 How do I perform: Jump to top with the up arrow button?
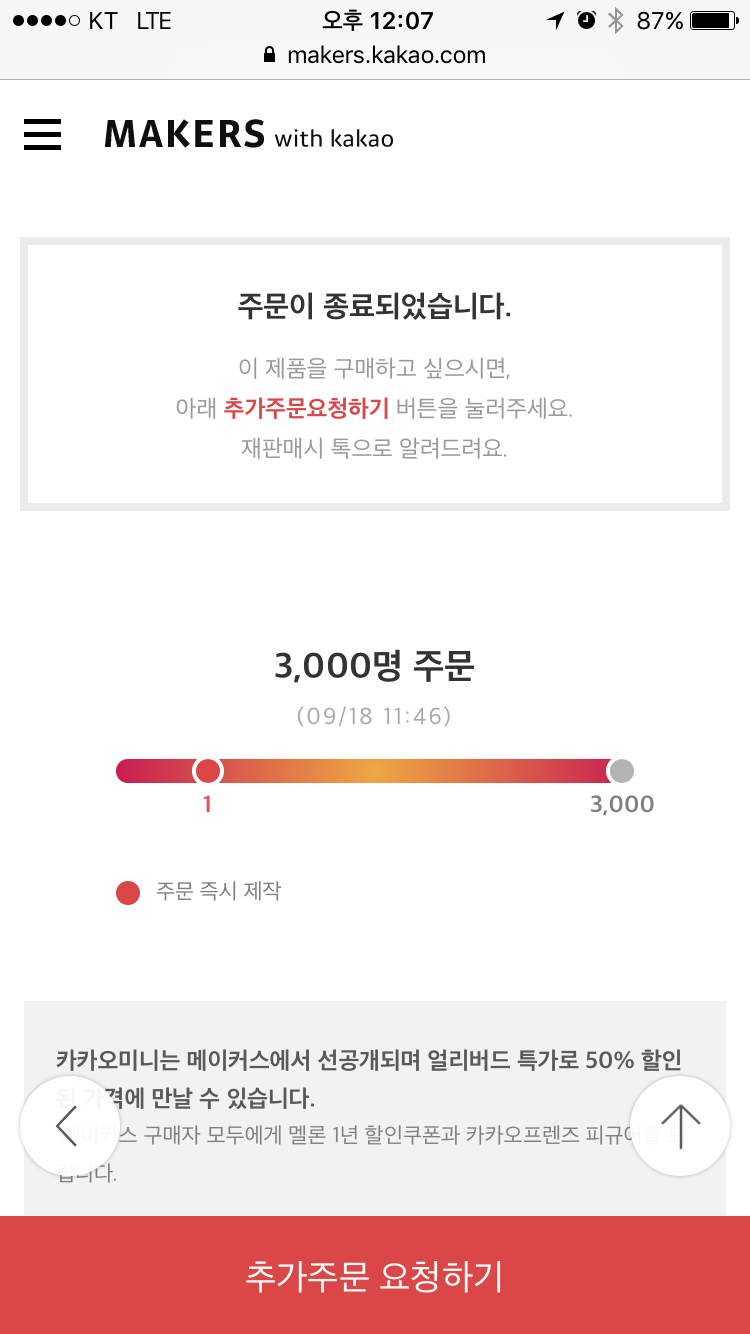pos(680,1126)
